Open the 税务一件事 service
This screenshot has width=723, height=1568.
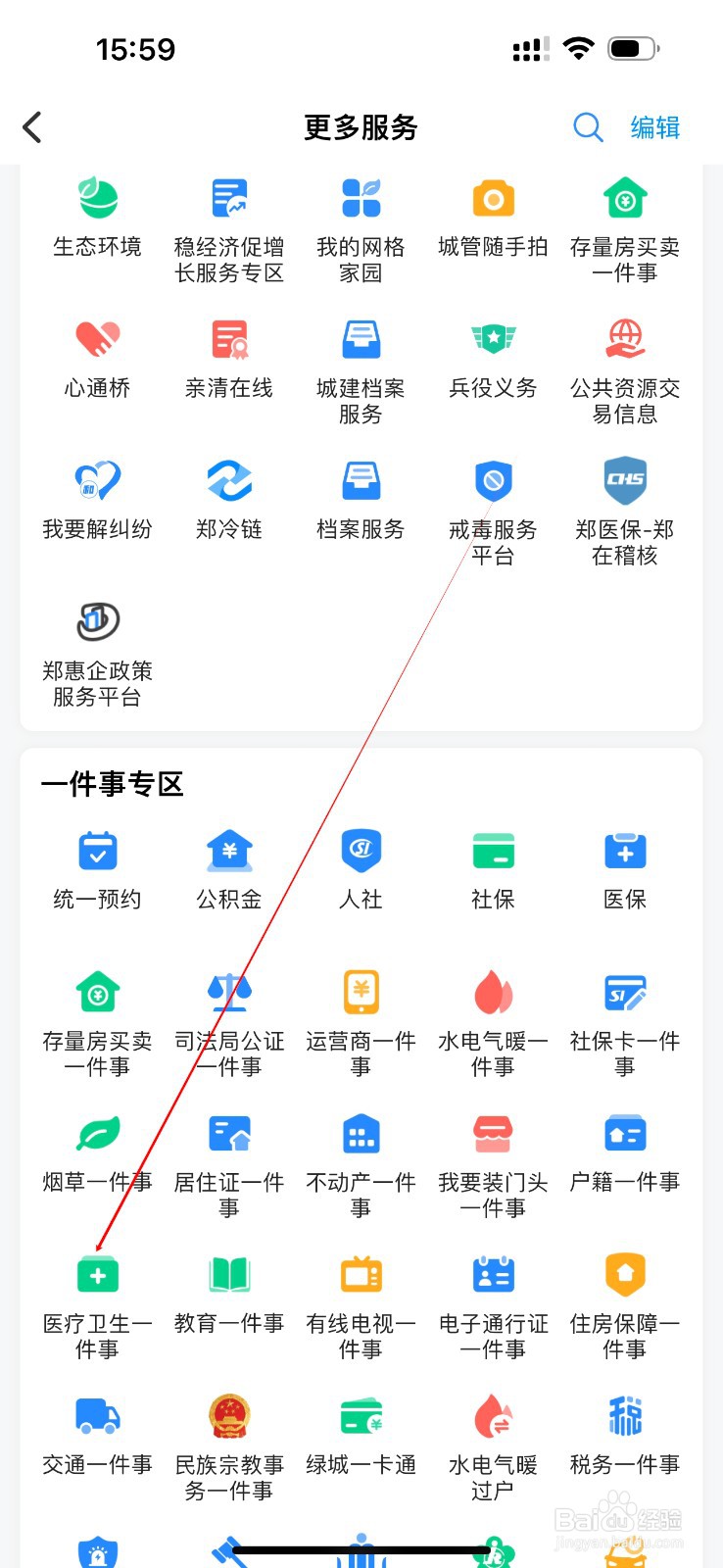(x=624, y=1416)
